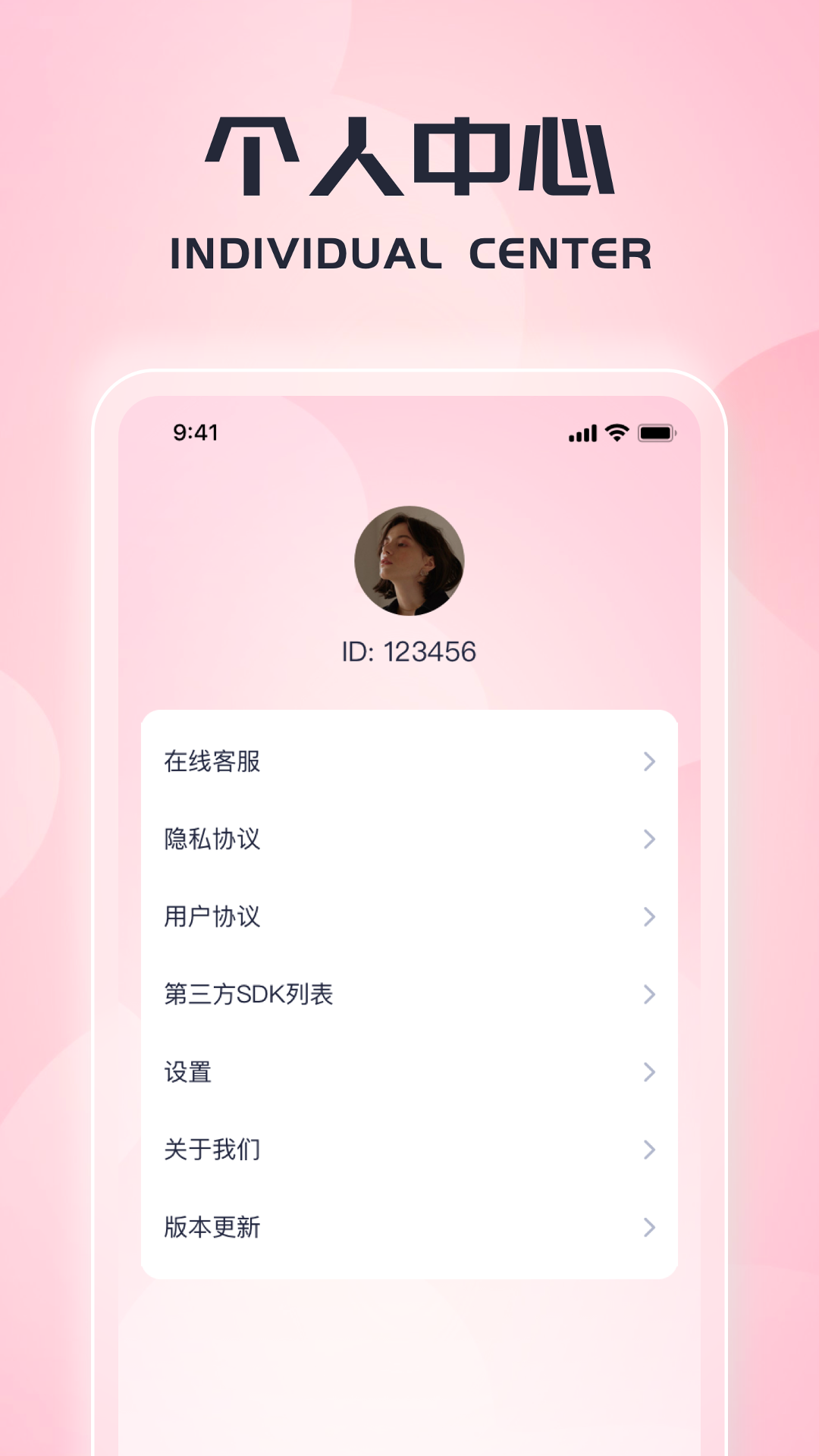Image resolution: width=819 pixels, height=1456 pixels.
Task: Expand the arrow next to 版本更新
Action: 648,1227
